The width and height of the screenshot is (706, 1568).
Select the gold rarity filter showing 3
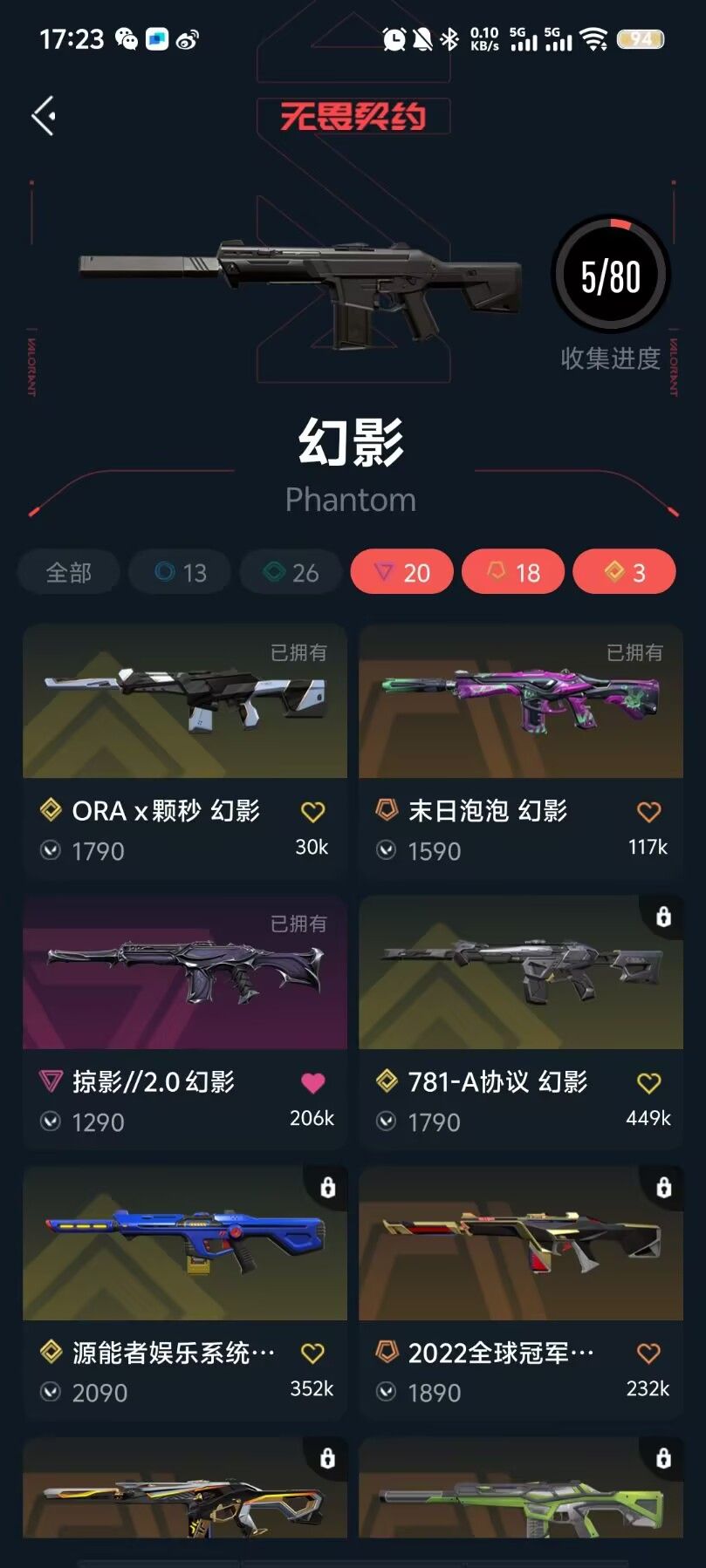coord(624,571)
